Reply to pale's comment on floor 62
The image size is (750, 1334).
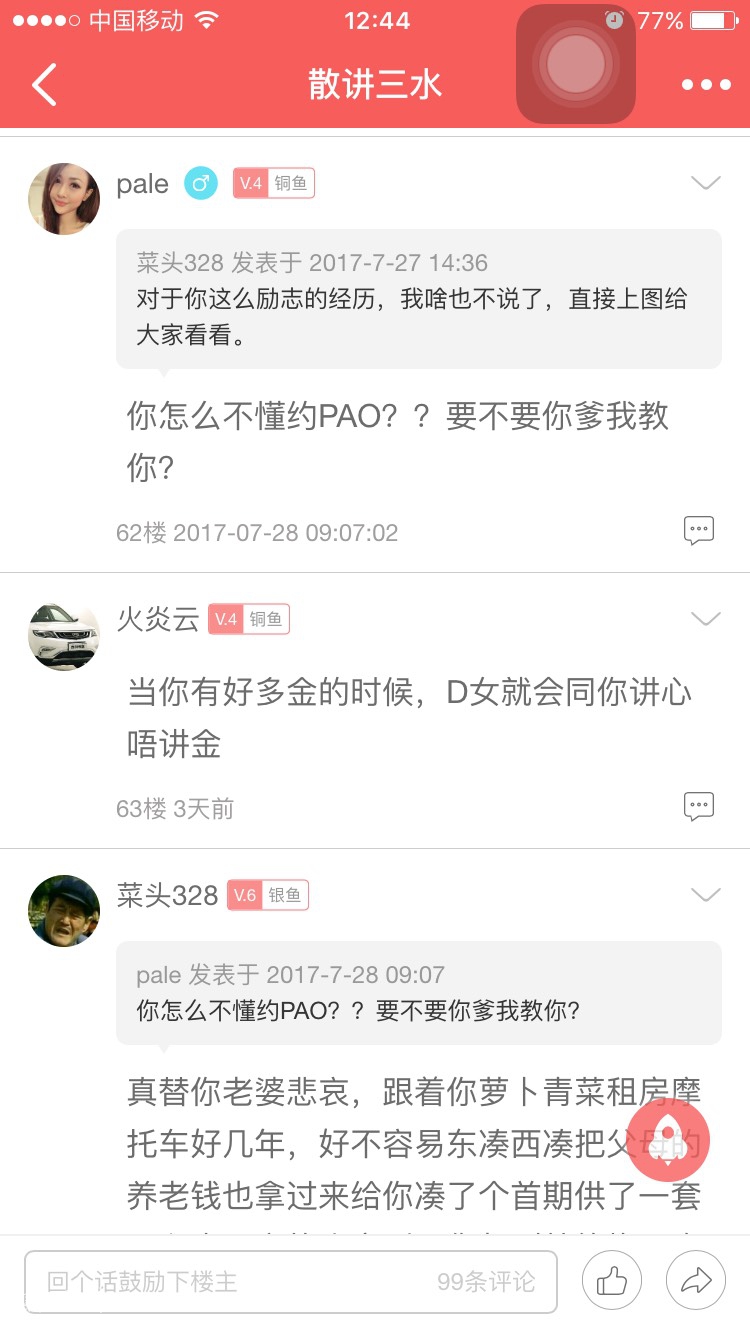(x=699, y=531)
